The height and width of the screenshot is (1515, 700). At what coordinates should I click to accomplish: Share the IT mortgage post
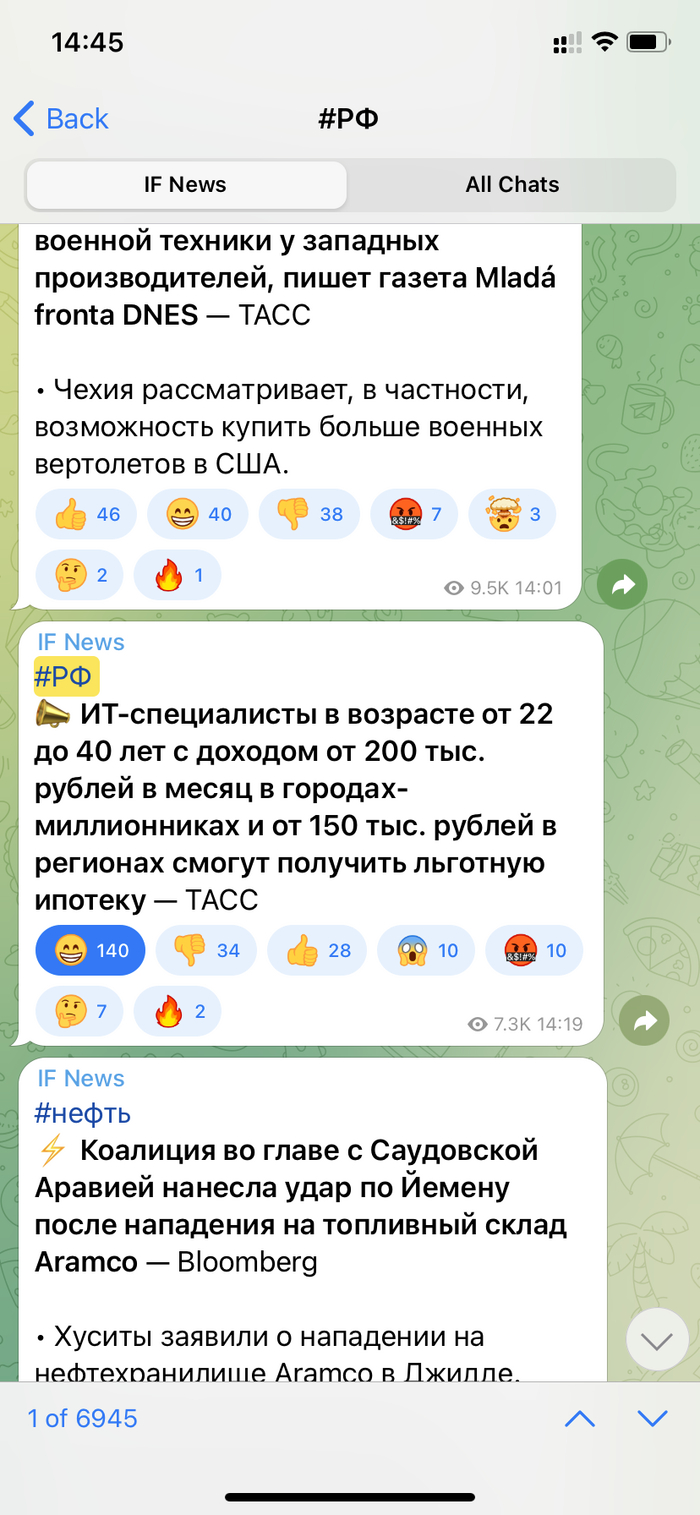pos(644,1020)
